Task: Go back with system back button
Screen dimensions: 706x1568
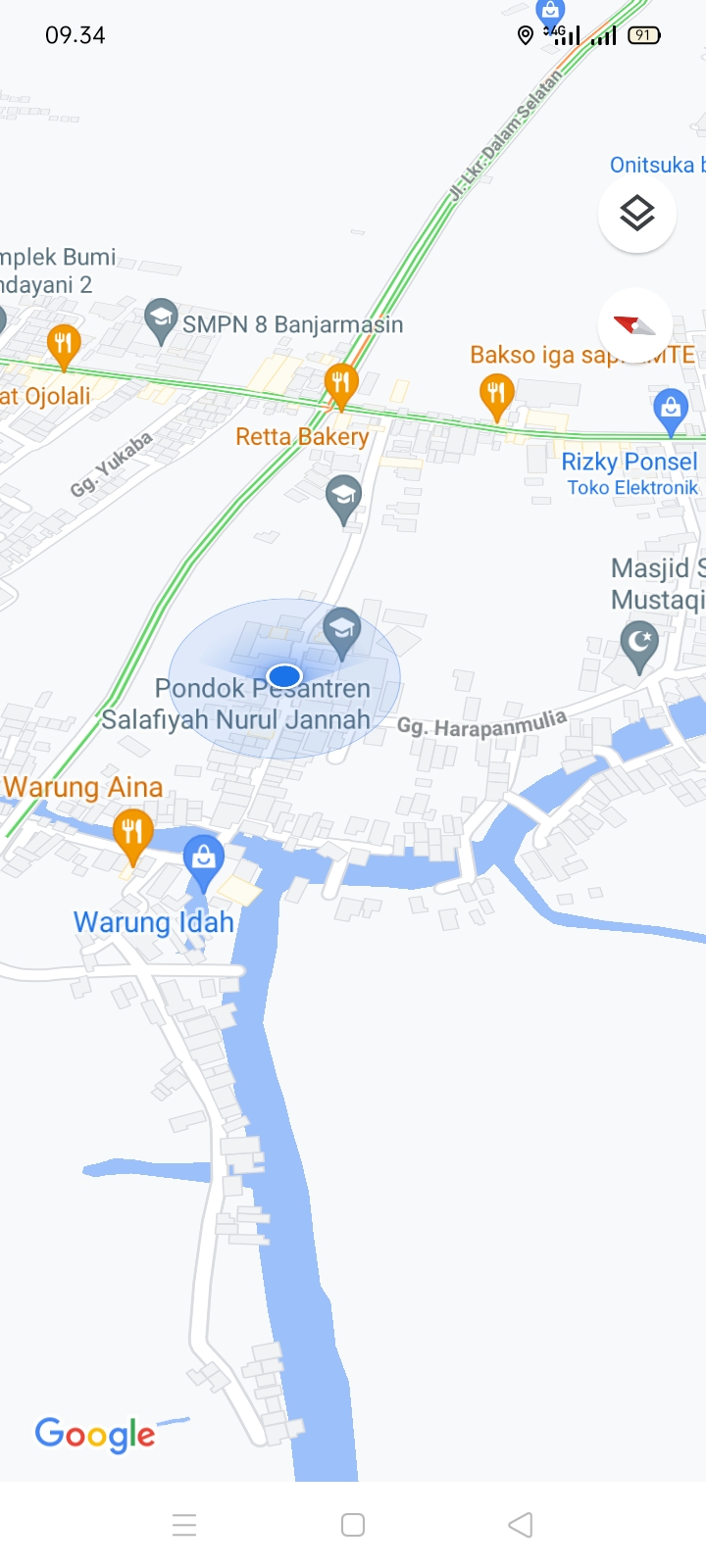Action: pyautogui.click(x=521, y=1525)
